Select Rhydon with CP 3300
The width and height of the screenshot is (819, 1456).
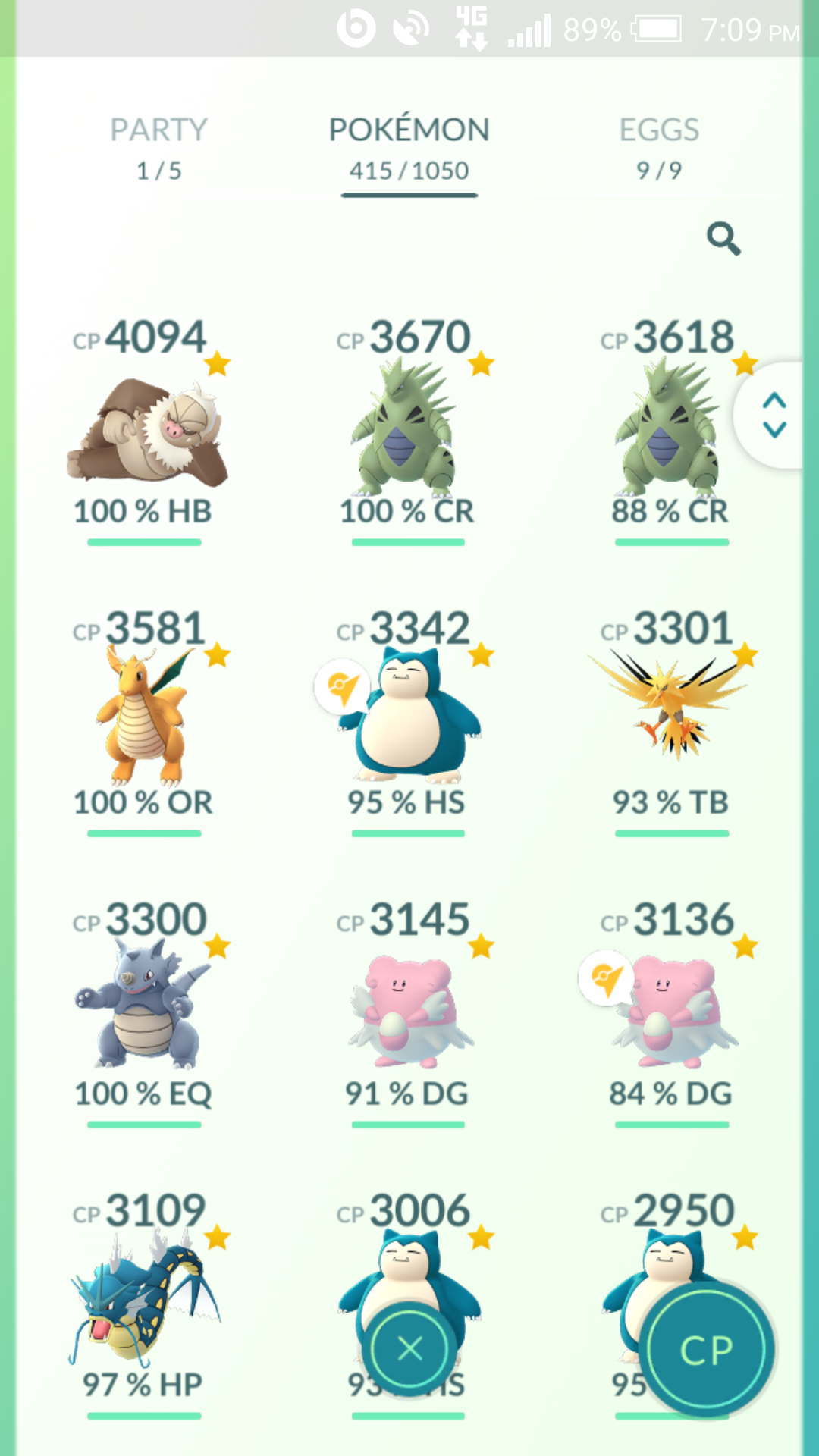(145, 1013)
